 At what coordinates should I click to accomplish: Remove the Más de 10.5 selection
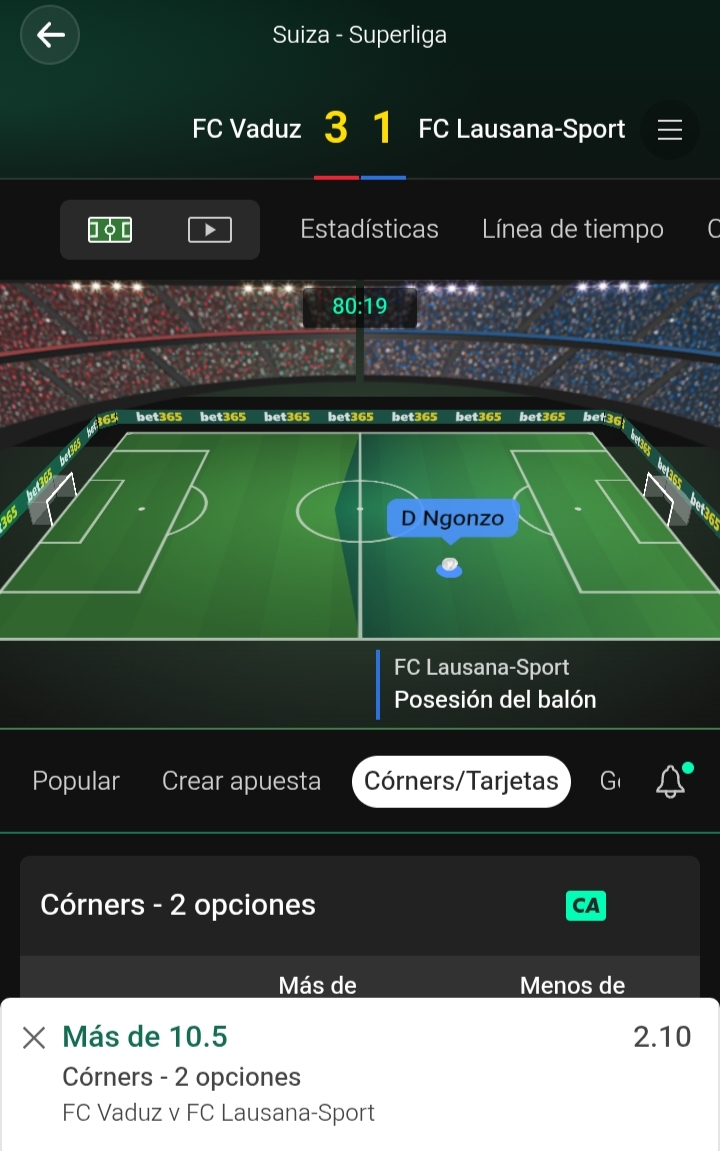(x=34, y=1038)
